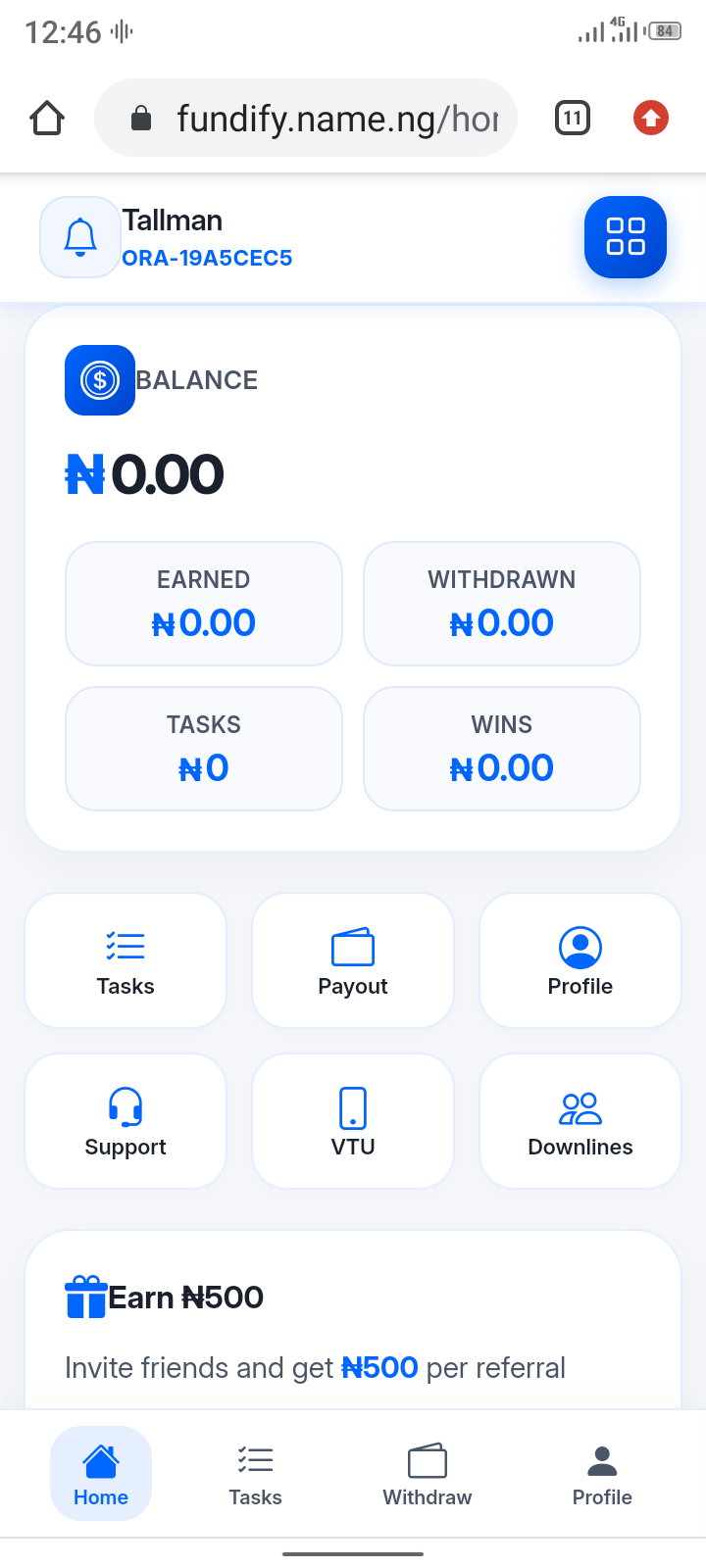View the Downlines card

tap(580, 1121)
